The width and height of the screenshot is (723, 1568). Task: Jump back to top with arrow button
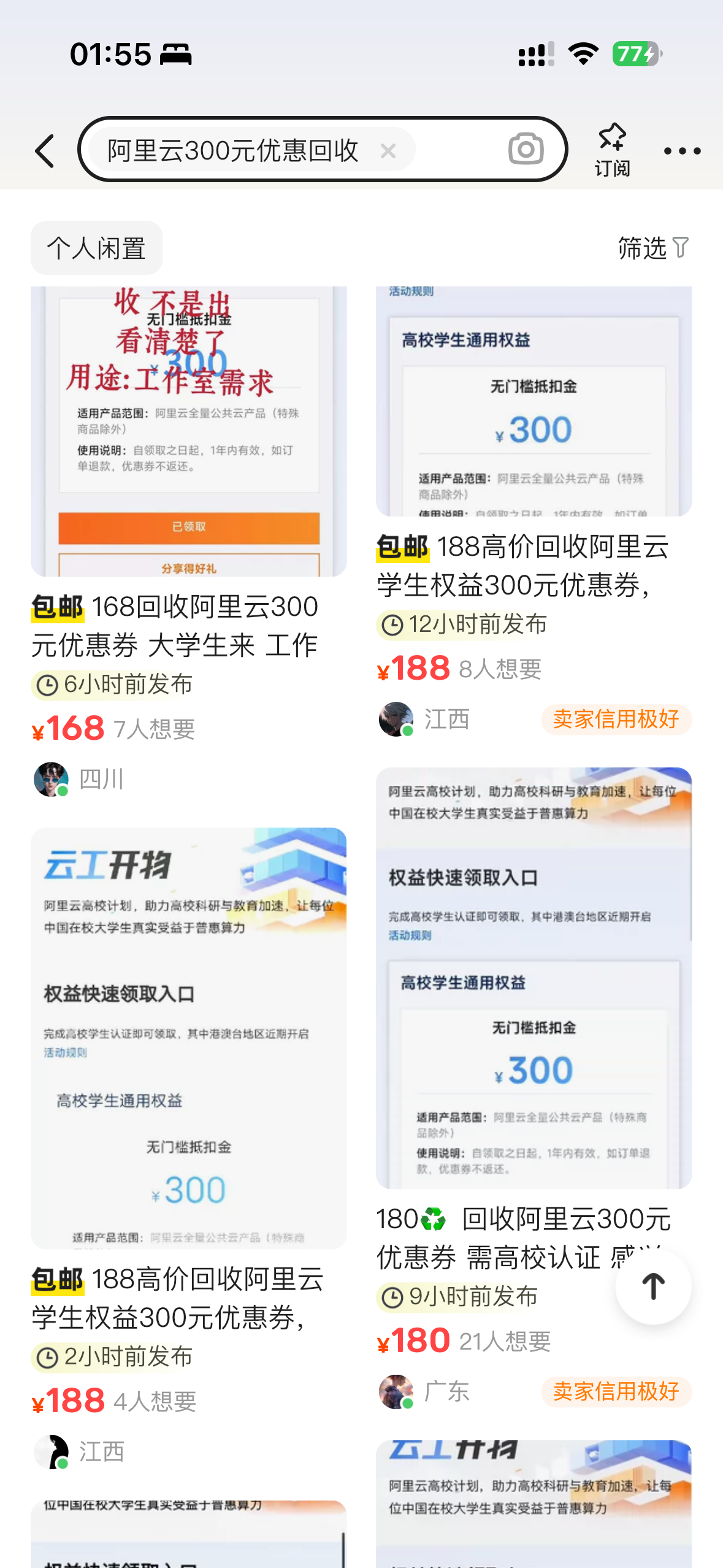[x=653, y=1286]
